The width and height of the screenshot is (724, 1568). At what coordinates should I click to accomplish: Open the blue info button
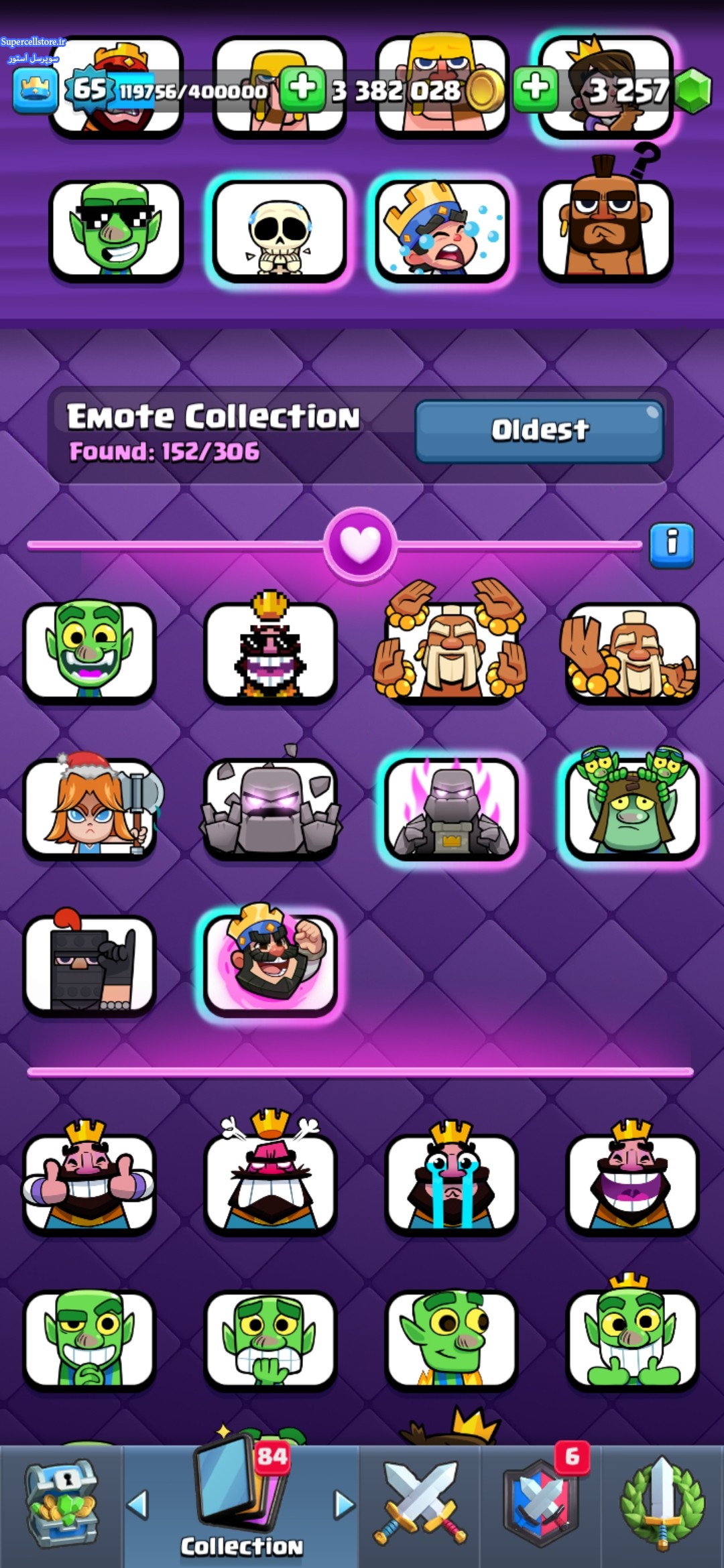pos(672,545)
